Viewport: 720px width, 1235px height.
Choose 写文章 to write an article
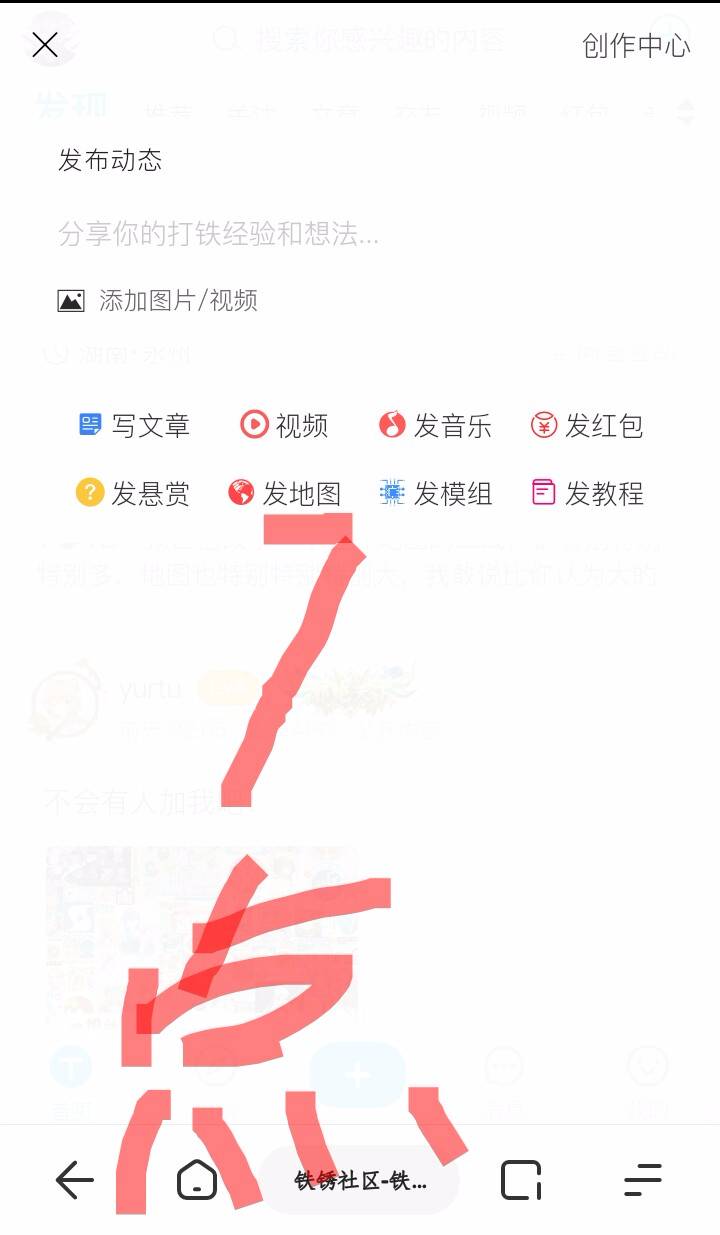pos(134,426)
